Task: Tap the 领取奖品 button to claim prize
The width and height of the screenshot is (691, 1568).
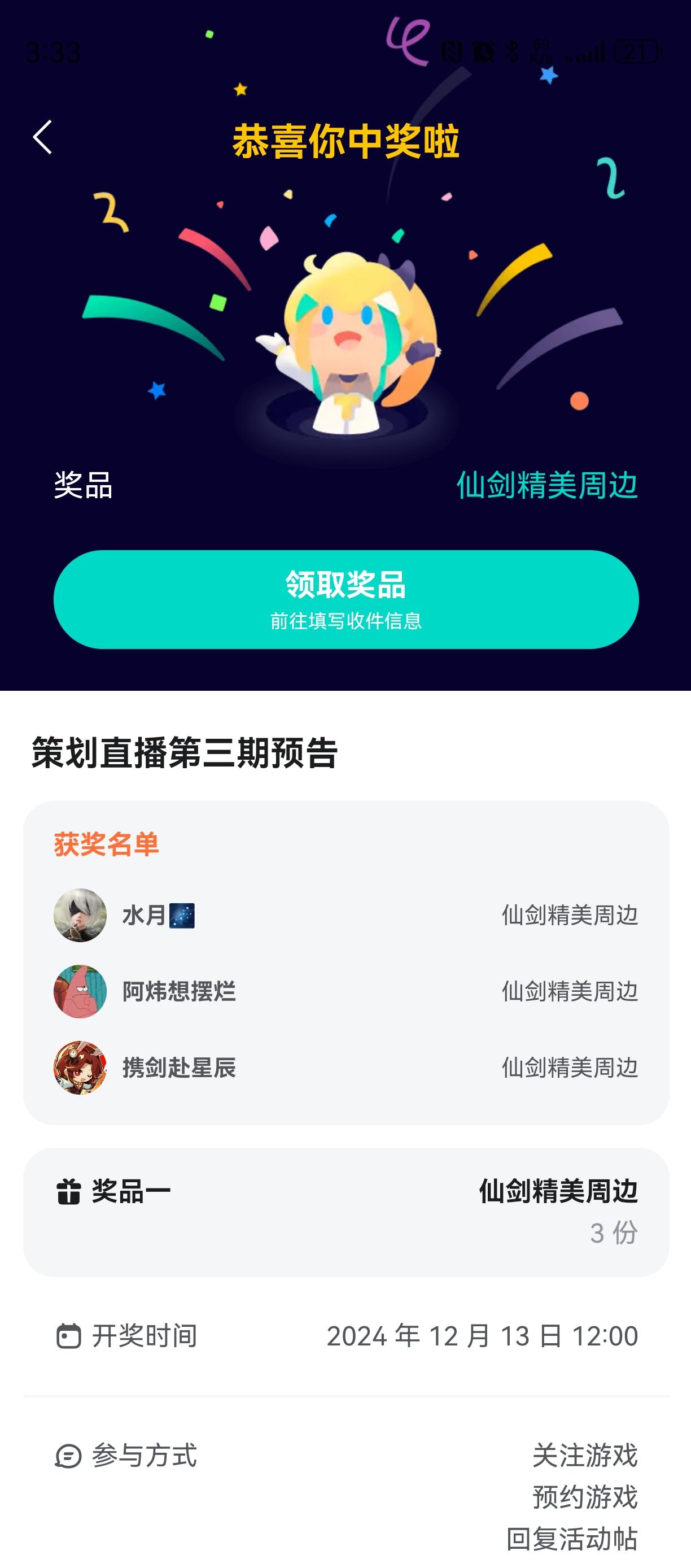Action: [345, 585]
